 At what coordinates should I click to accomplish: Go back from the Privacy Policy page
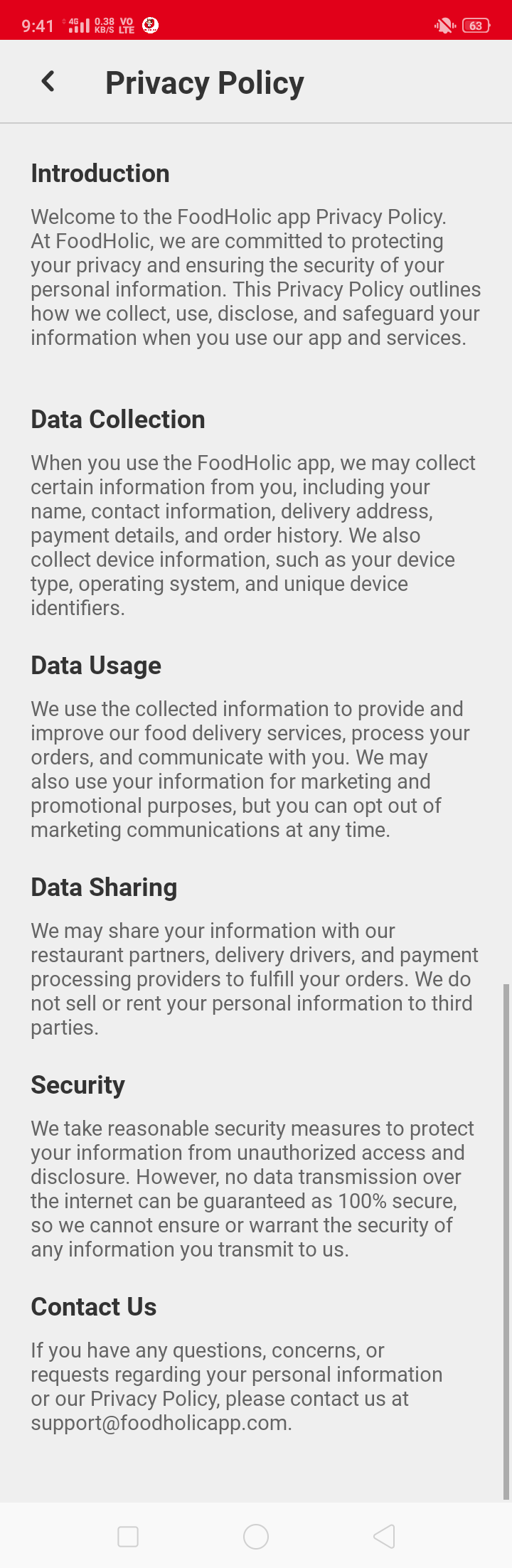click(48, 82)
